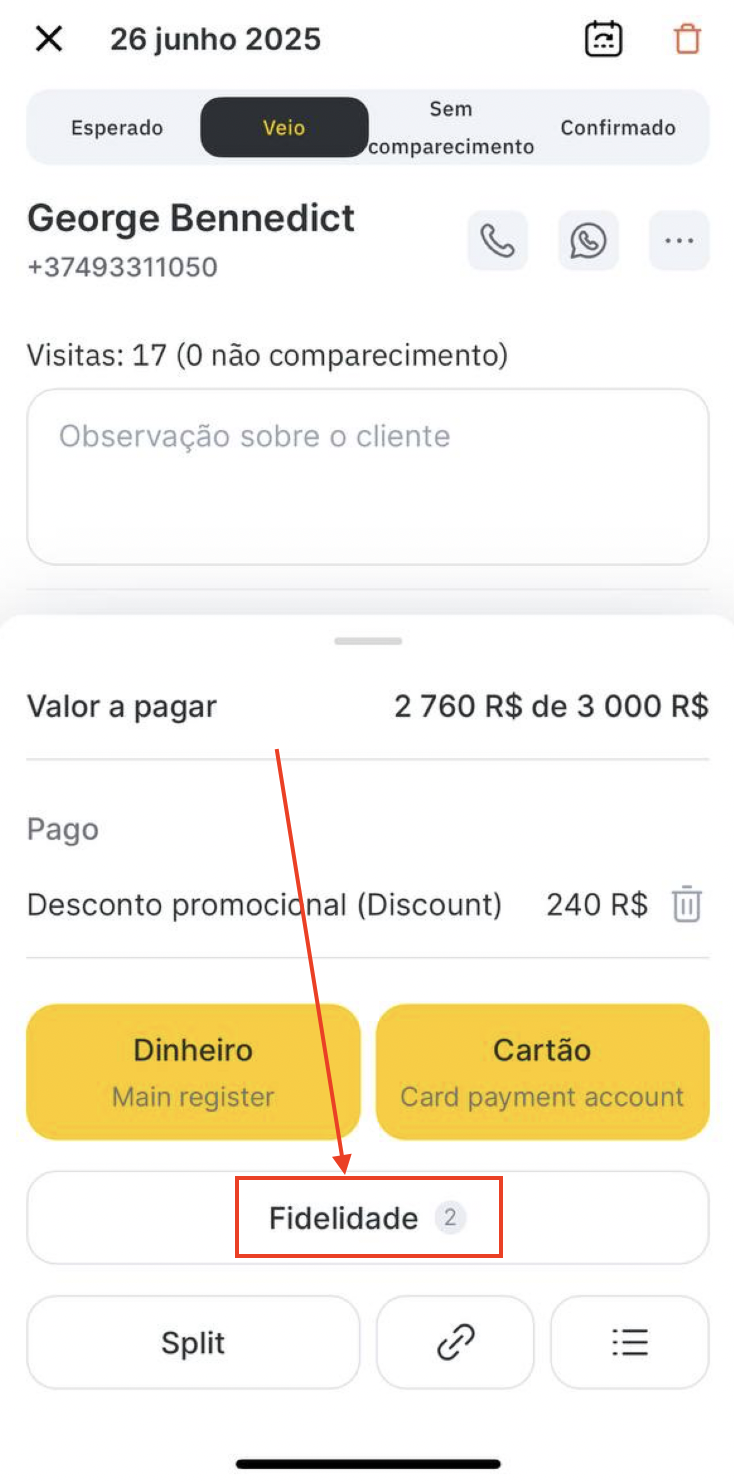Tap the Observação sobre o cliente field

click(x=368, y=477)
